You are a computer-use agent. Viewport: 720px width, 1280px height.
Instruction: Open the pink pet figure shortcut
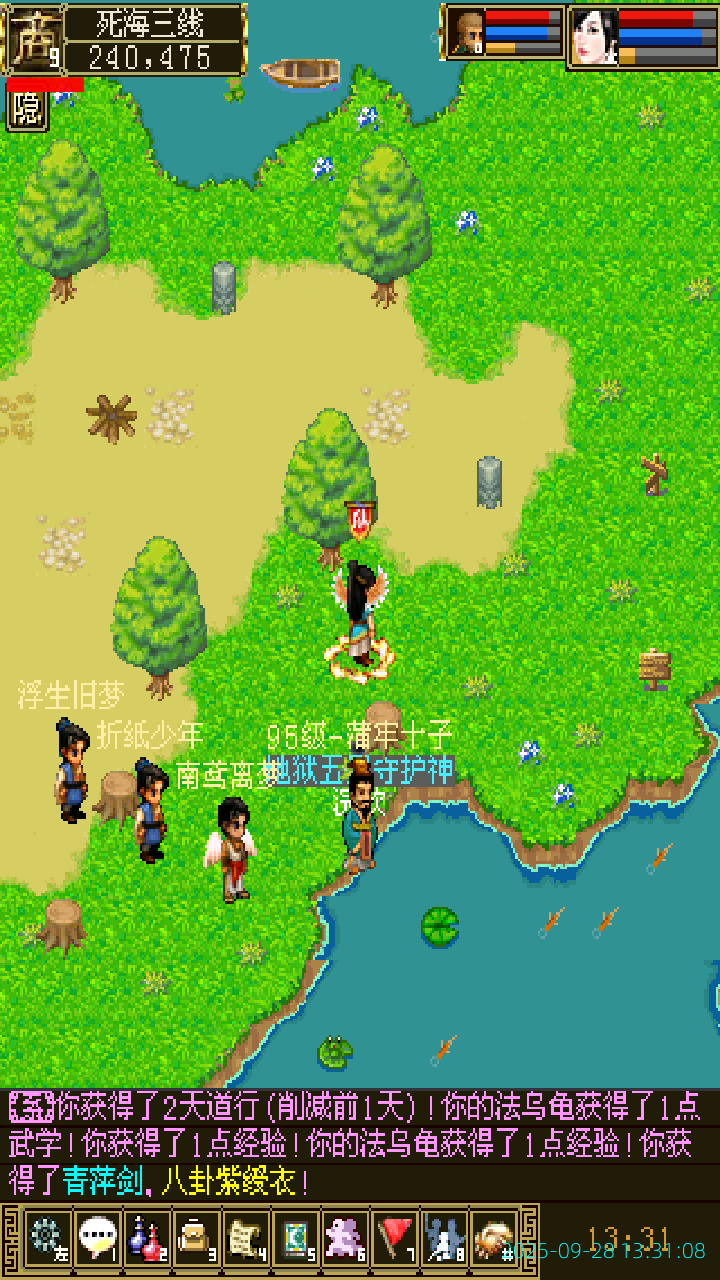tap(346, 1238)
